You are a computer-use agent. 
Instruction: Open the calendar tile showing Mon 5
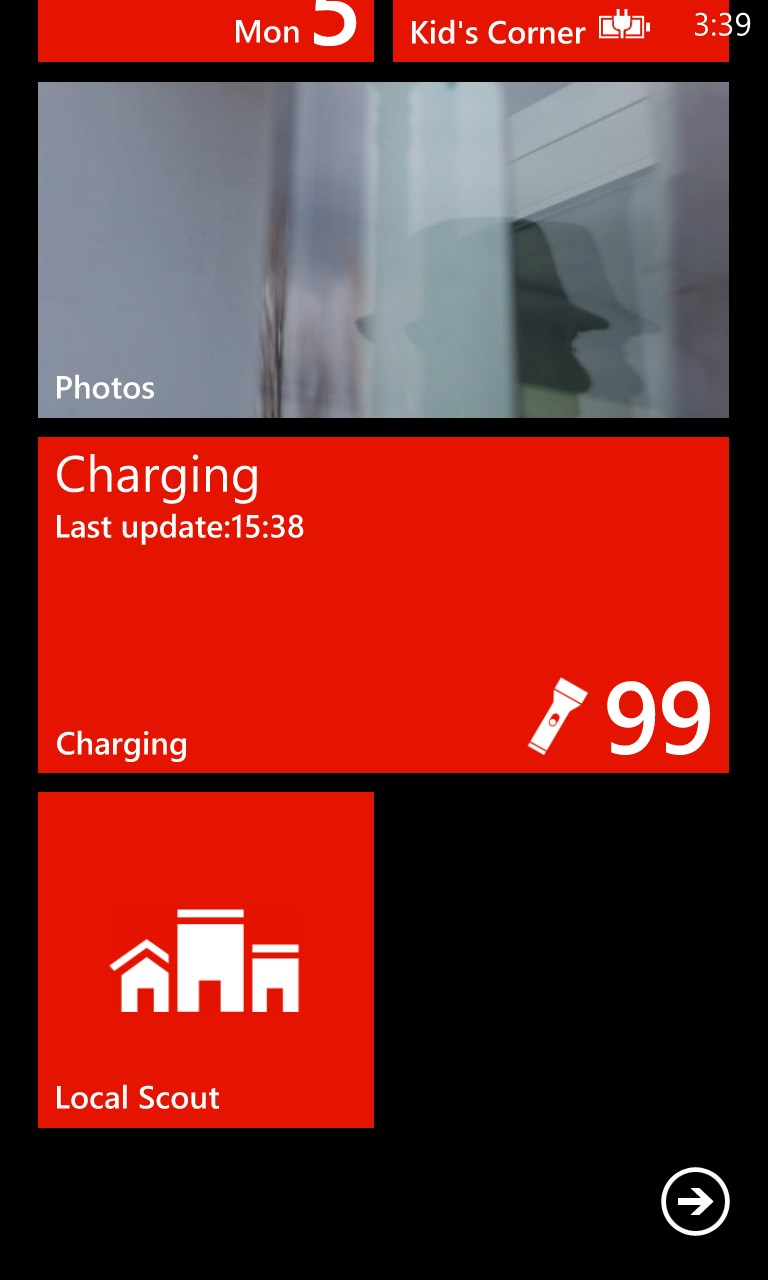coord(205,30)
